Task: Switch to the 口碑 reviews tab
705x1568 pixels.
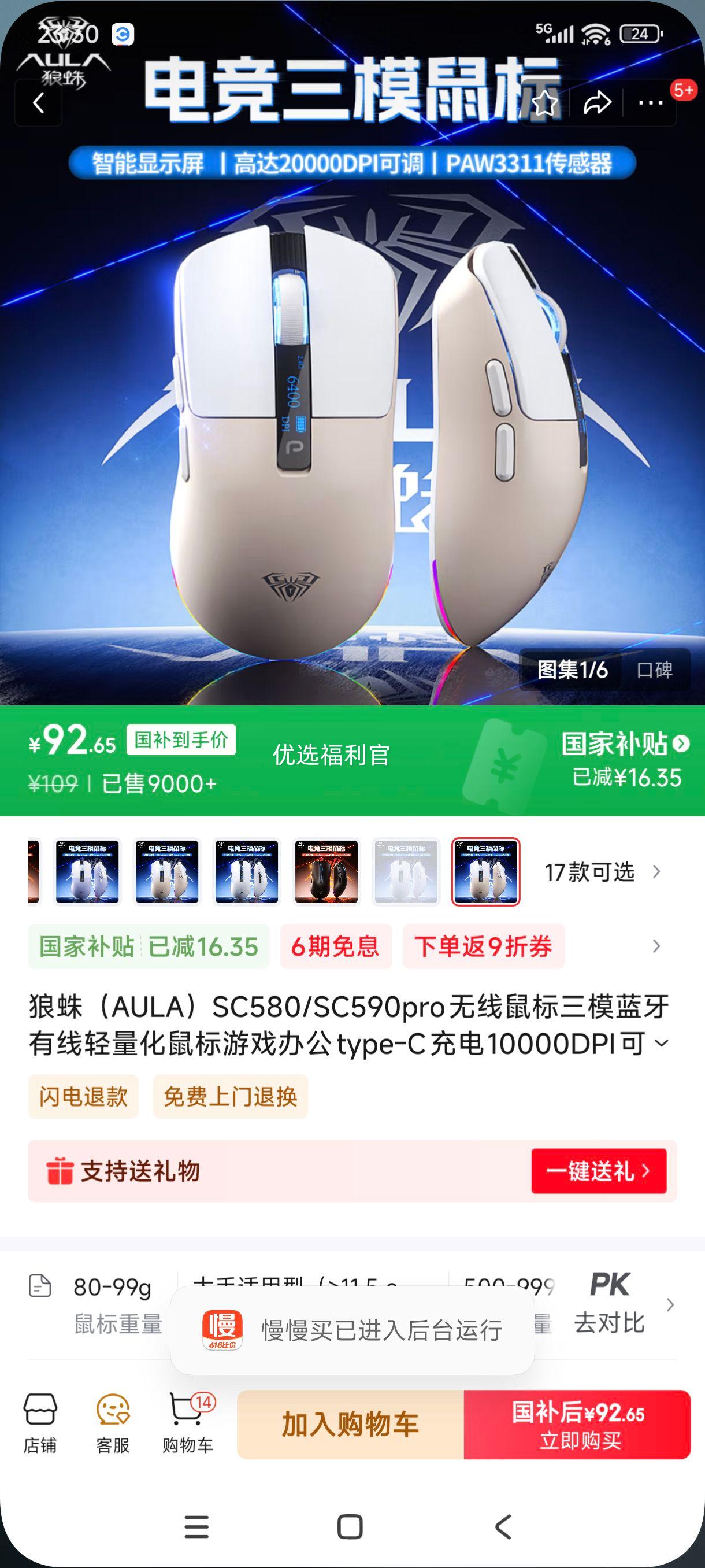Action: pos(654,670)
